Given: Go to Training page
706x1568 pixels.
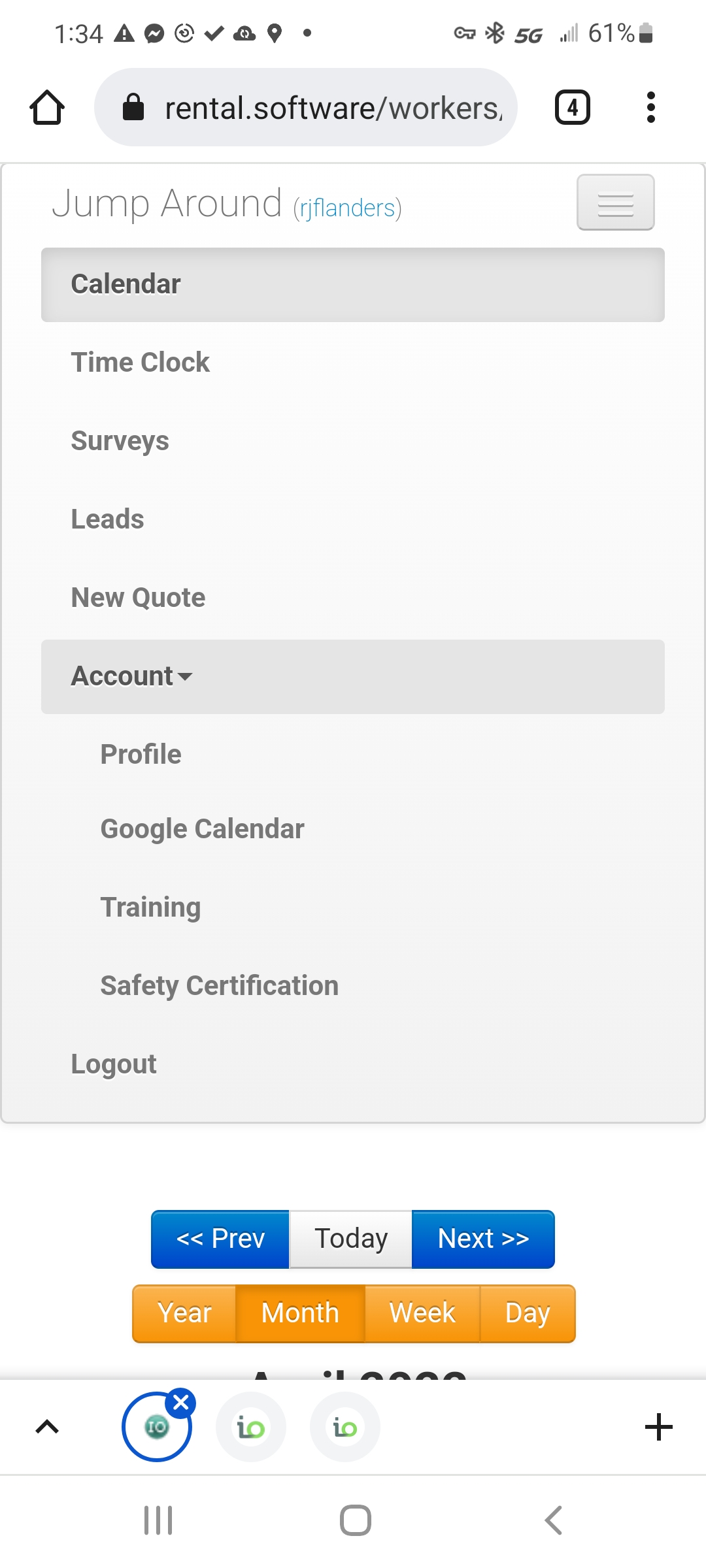Looking at the screenshot, I should (150, 907).
